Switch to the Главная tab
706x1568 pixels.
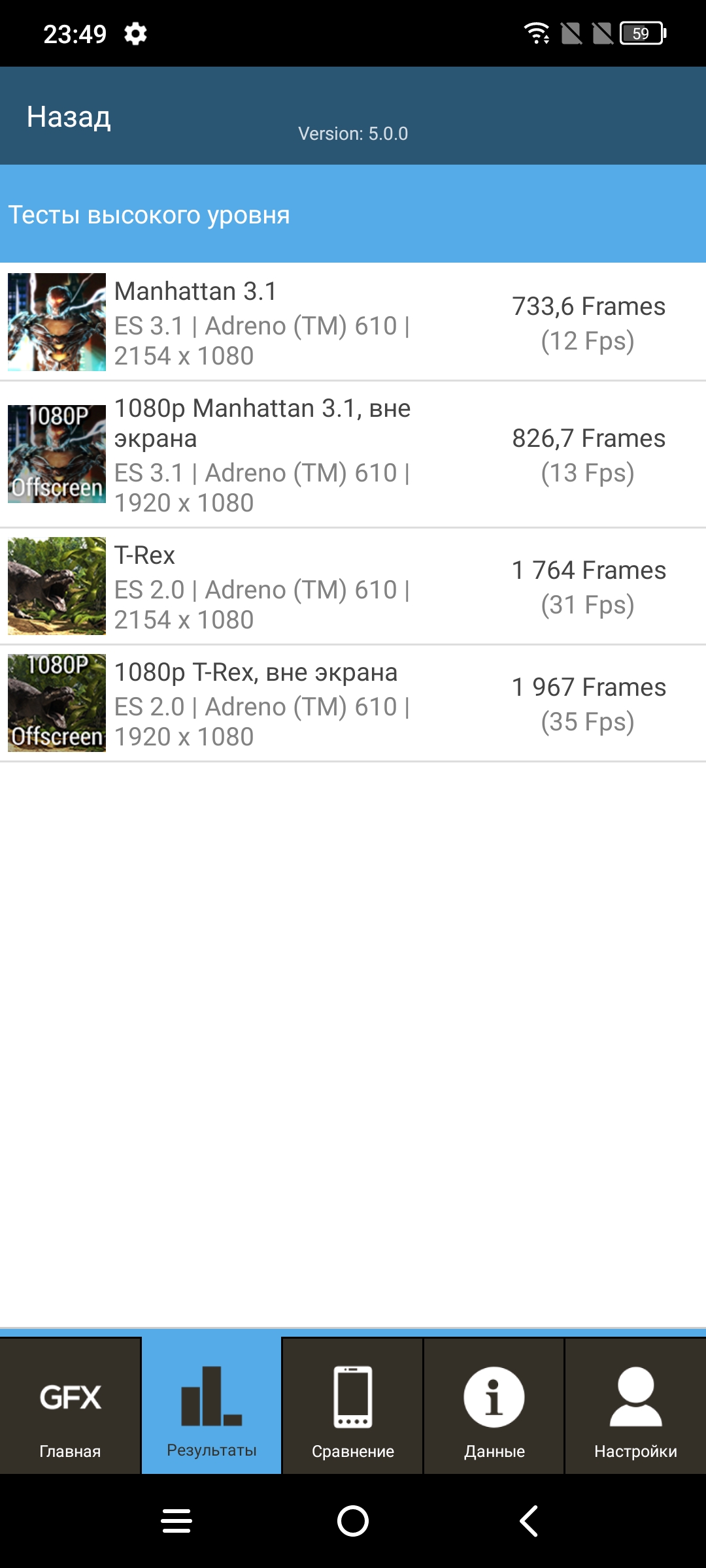coord(70,1406)
